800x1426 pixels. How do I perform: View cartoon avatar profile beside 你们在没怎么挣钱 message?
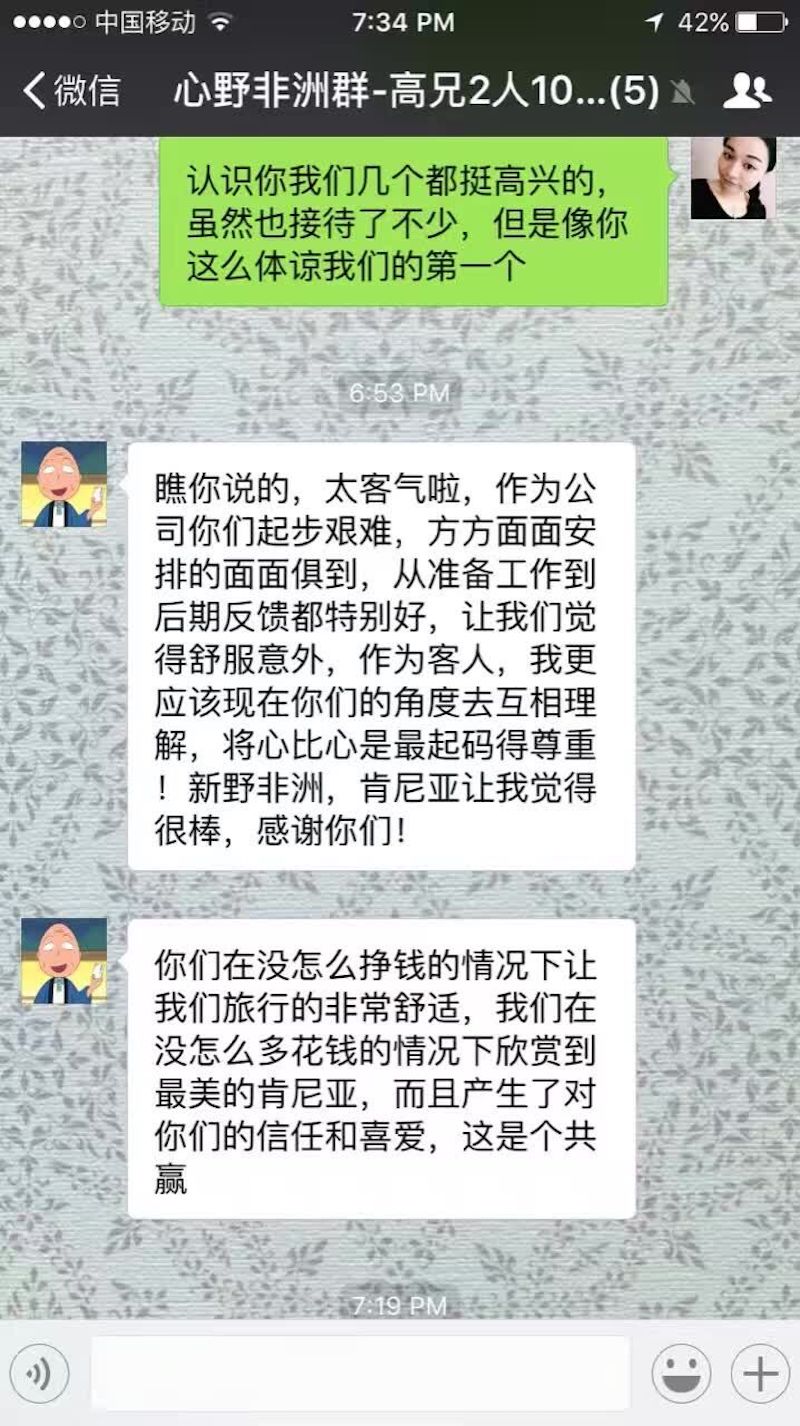pos(64,961)
